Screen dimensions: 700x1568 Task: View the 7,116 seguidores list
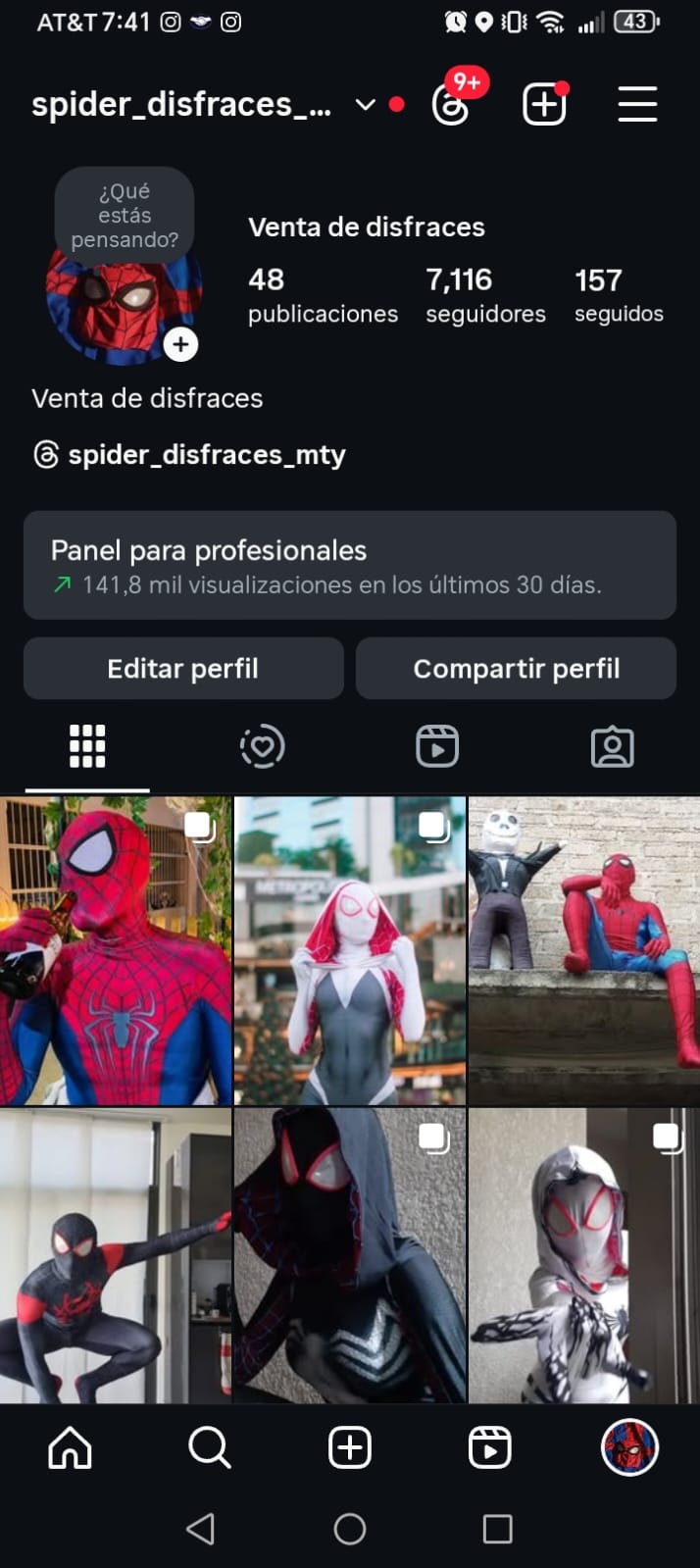485,295
